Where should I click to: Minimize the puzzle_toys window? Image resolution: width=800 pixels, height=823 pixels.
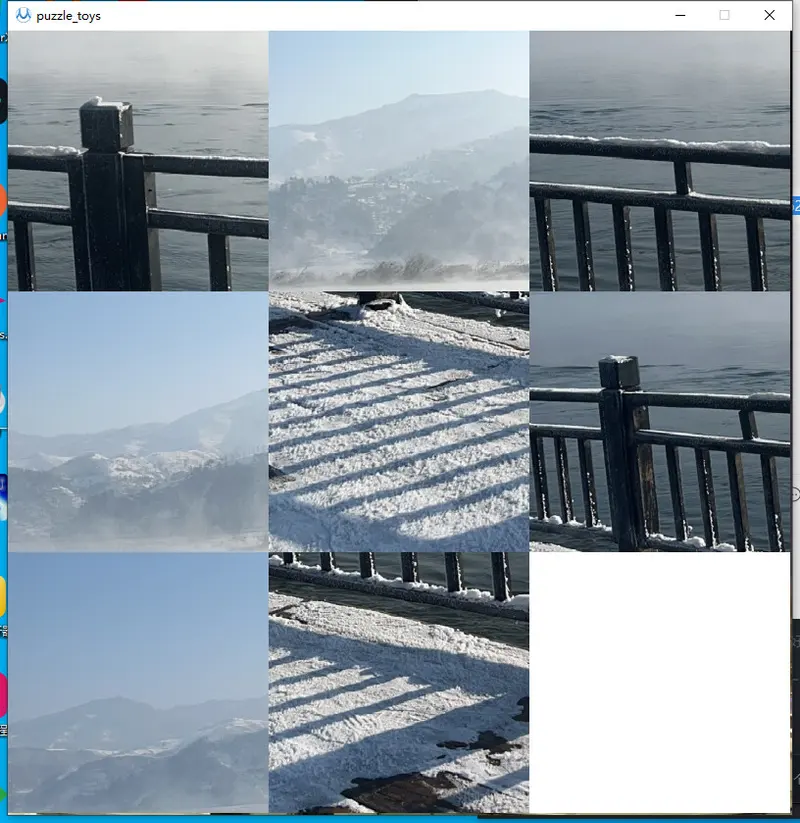(680, 15)
